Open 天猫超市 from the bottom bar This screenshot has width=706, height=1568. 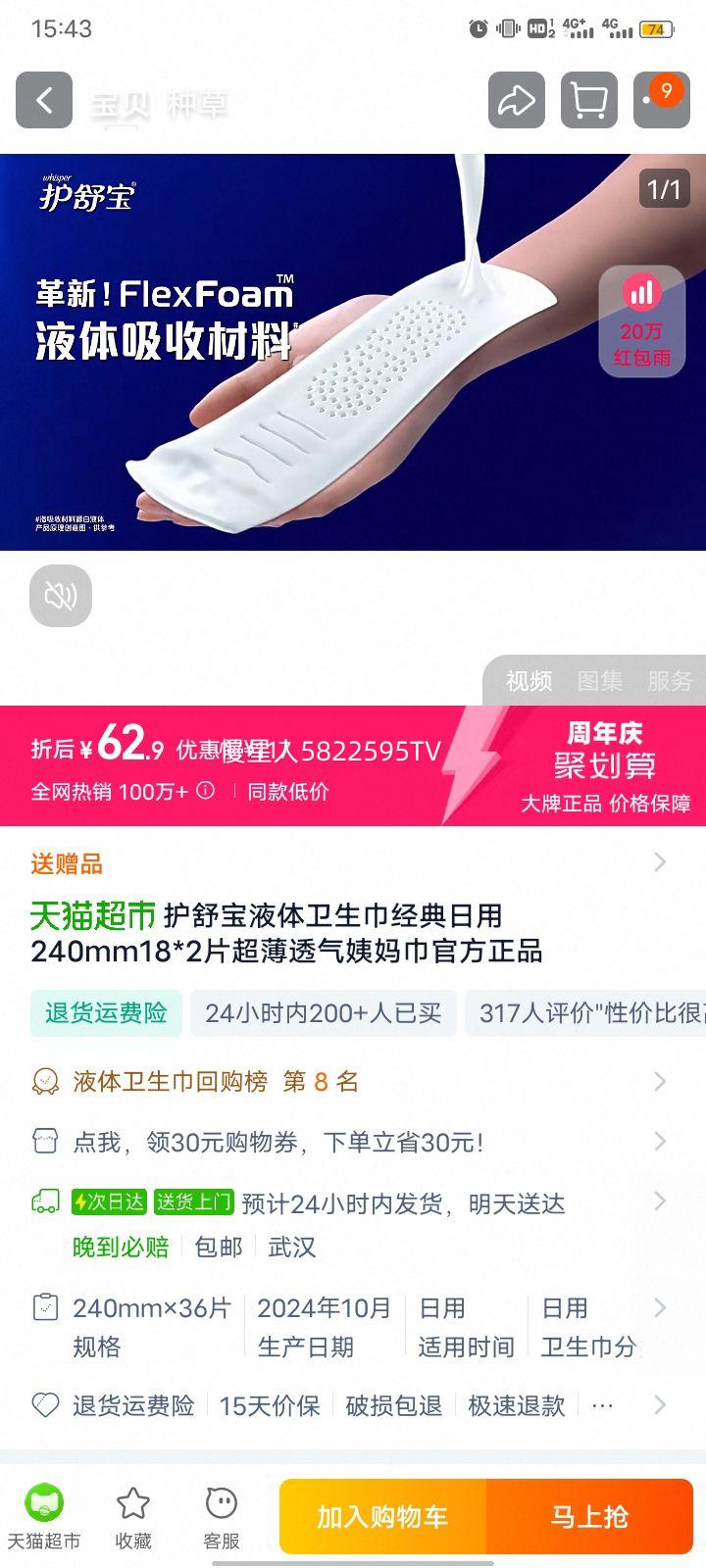click(x=41, y=1514)
